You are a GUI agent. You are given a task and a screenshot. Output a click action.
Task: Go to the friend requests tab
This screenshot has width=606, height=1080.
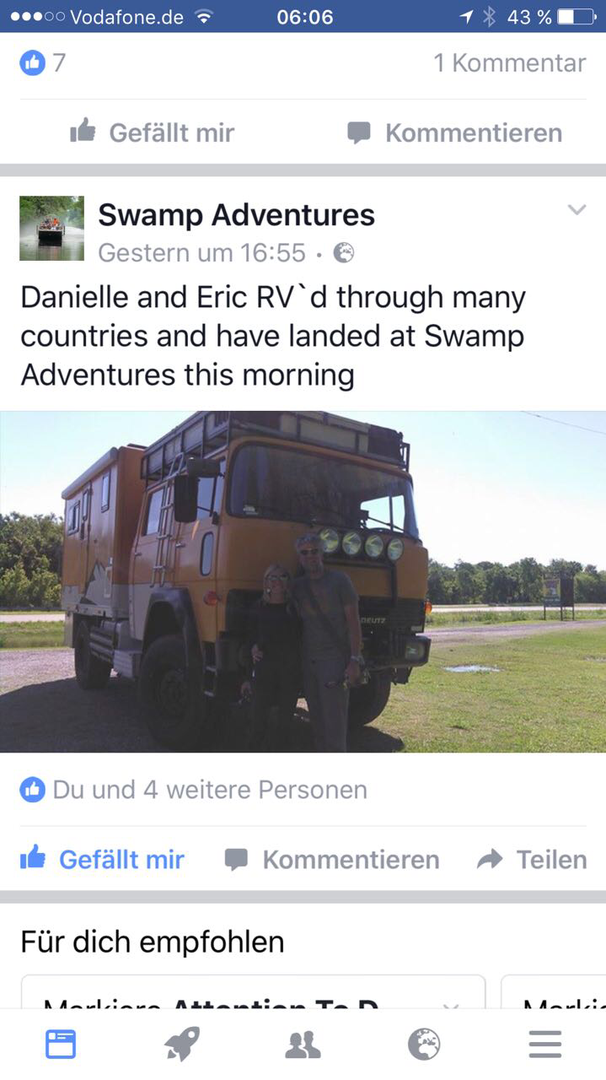click(x=303, y=1045)
